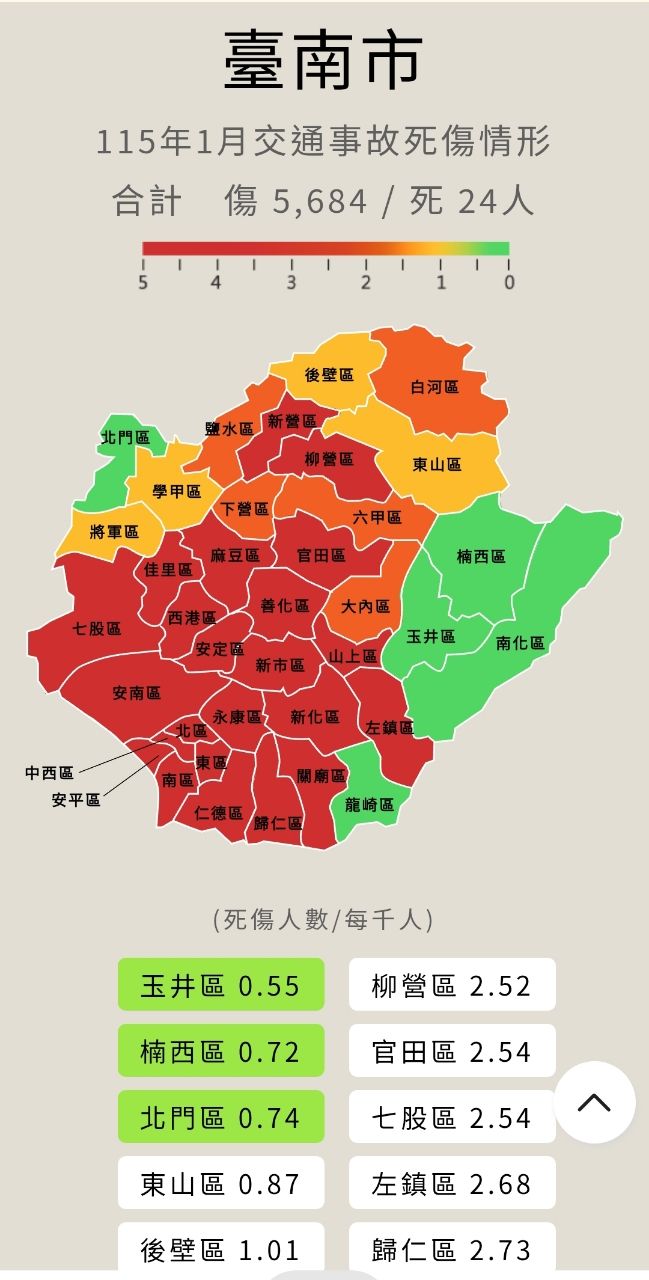Select the 玉井區 0.55 chip
The image size is (649, 1280).
(221, 985)
